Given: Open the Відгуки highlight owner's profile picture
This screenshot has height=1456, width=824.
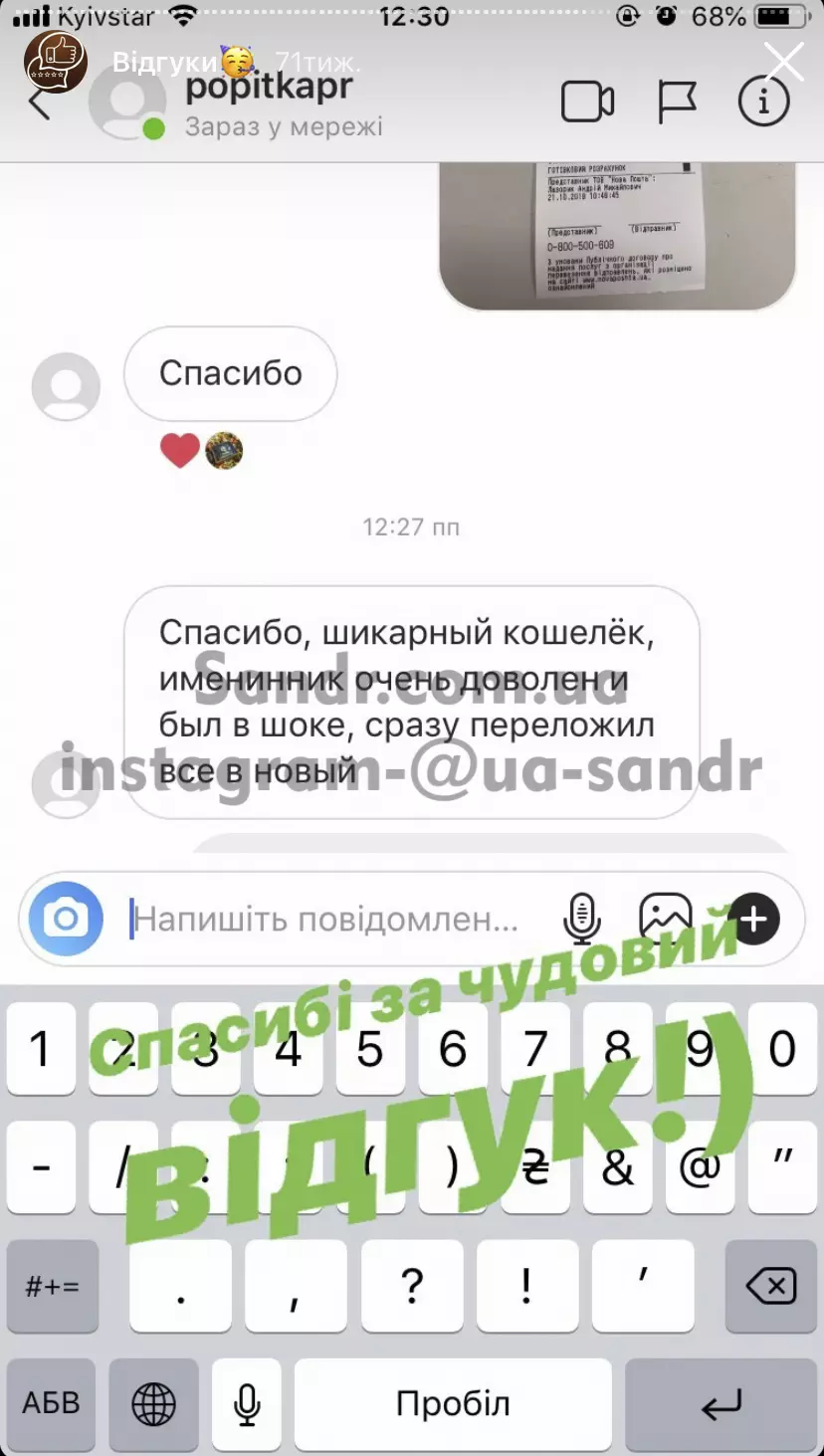Looking at the screenshot, I should pos(56,62).
